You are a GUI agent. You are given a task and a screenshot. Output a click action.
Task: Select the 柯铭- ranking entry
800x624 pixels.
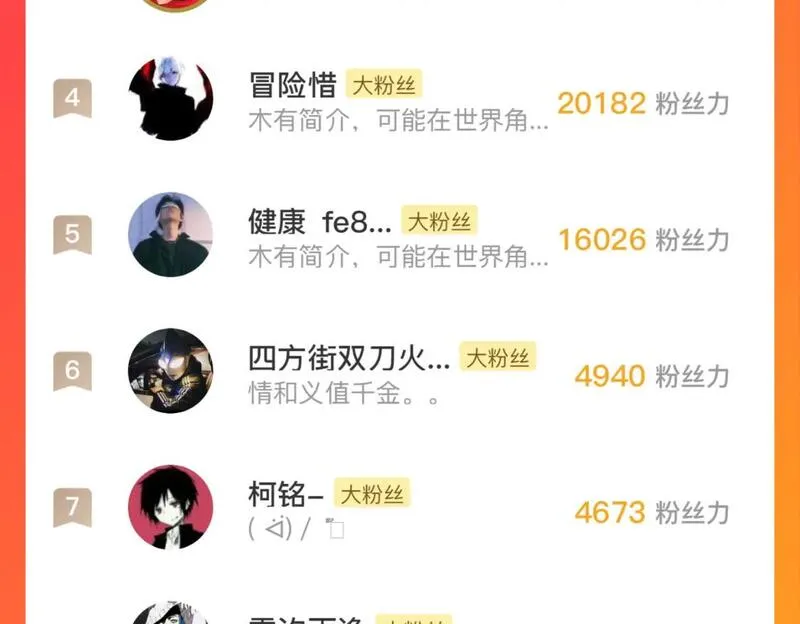coord(400,508)
